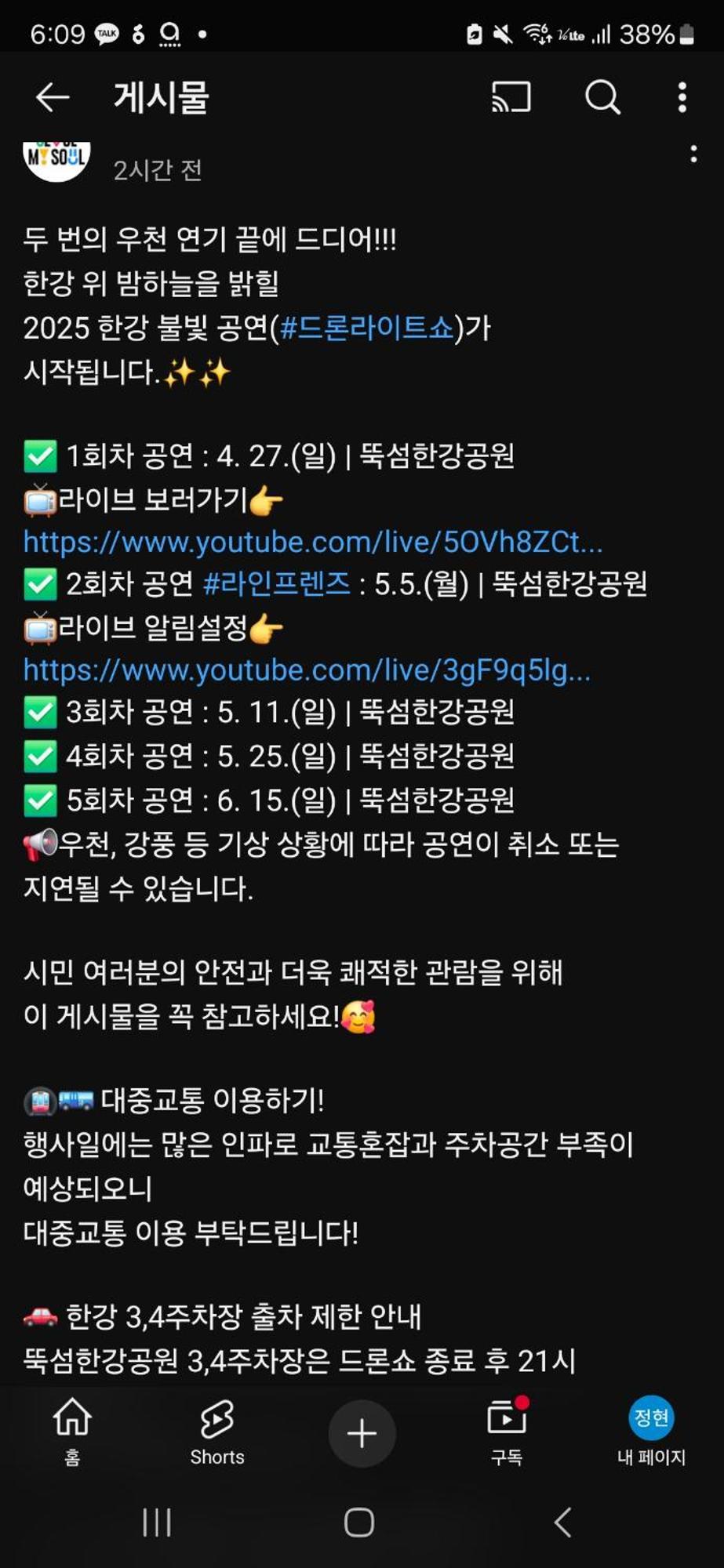724x1568 pixels.
Task: Open the app bar overflow menu
Action: (682, 97)
